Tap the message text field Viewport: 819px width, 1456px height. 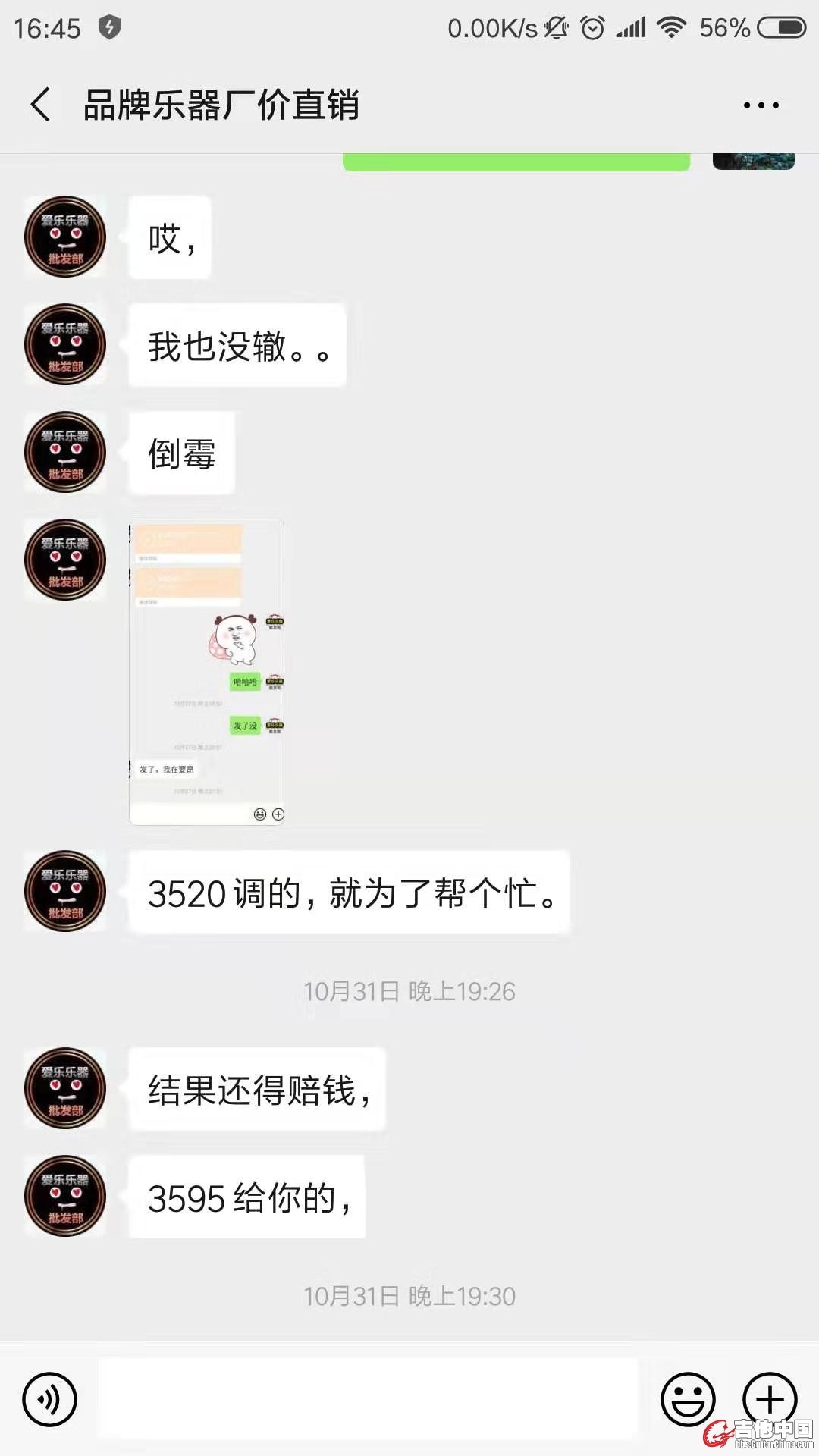(368, 1398)
